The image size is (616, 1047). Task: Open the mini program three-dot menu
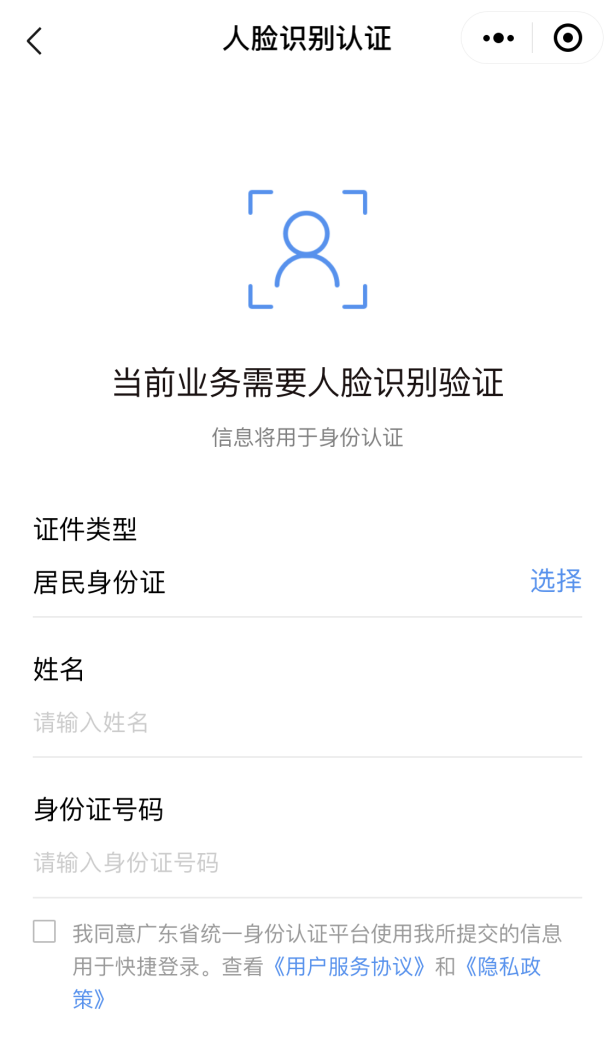point(498,38)
